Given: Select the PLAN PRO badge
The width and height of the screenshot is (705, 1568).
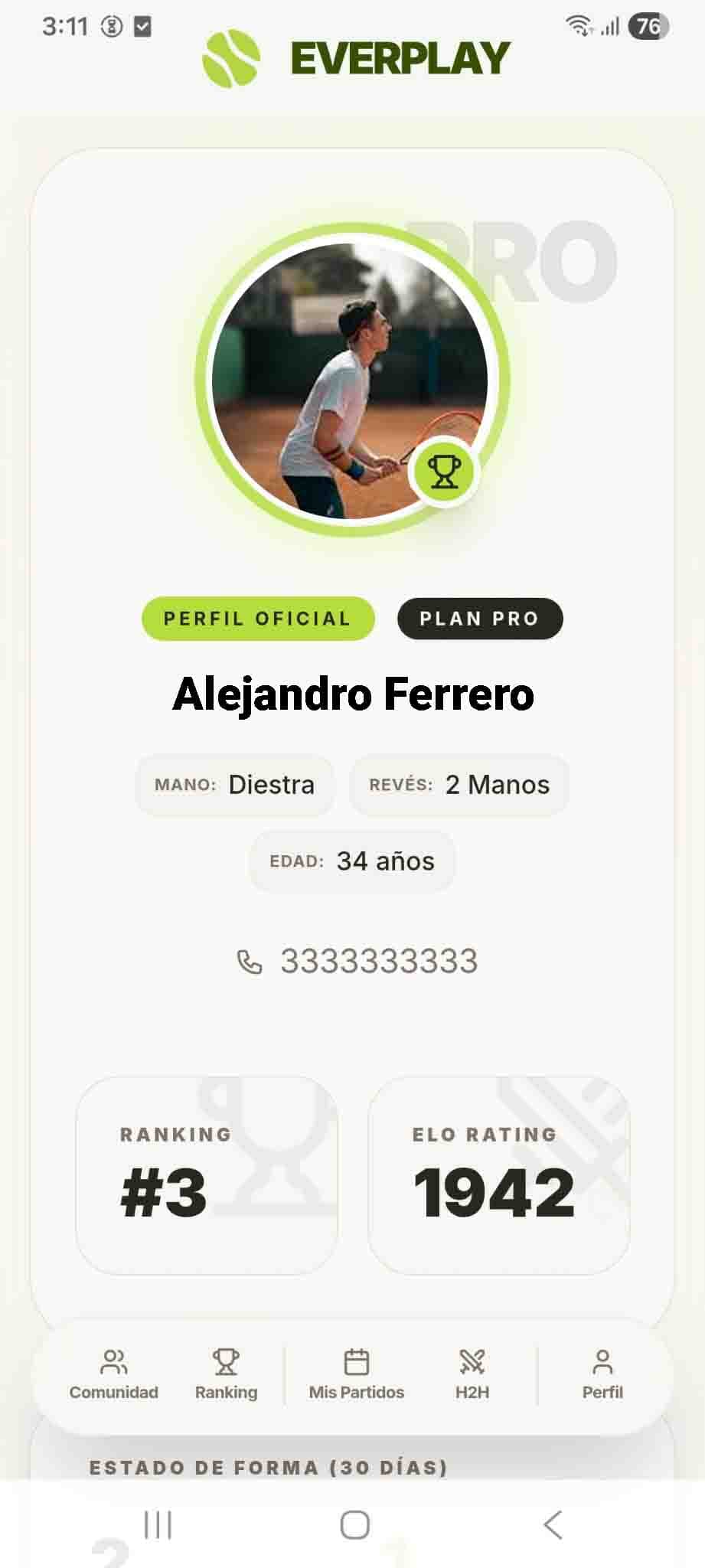Looking at the screenshot, I should pyautogui.click(x=479, y=619).
